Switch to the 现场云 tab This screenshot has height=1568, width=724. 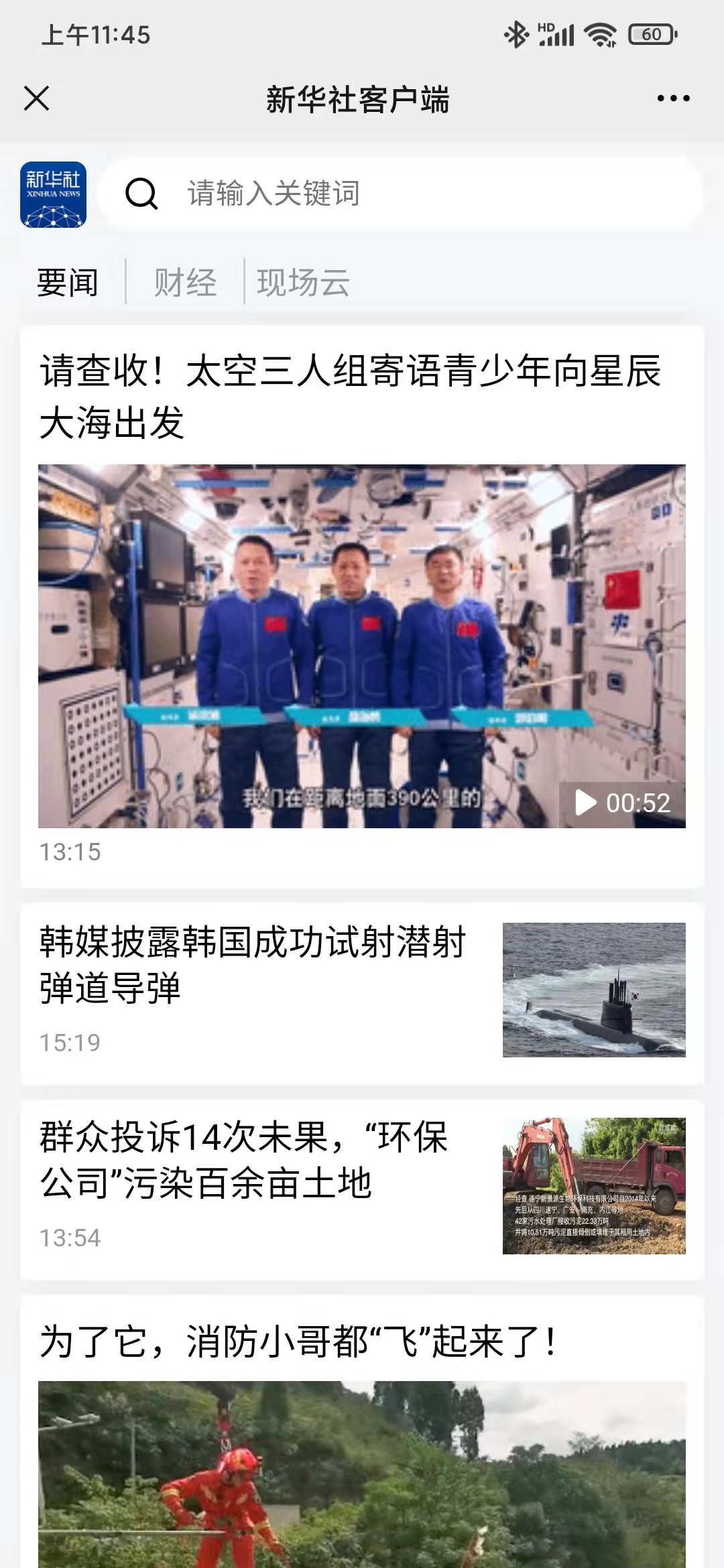click(303, 282)
